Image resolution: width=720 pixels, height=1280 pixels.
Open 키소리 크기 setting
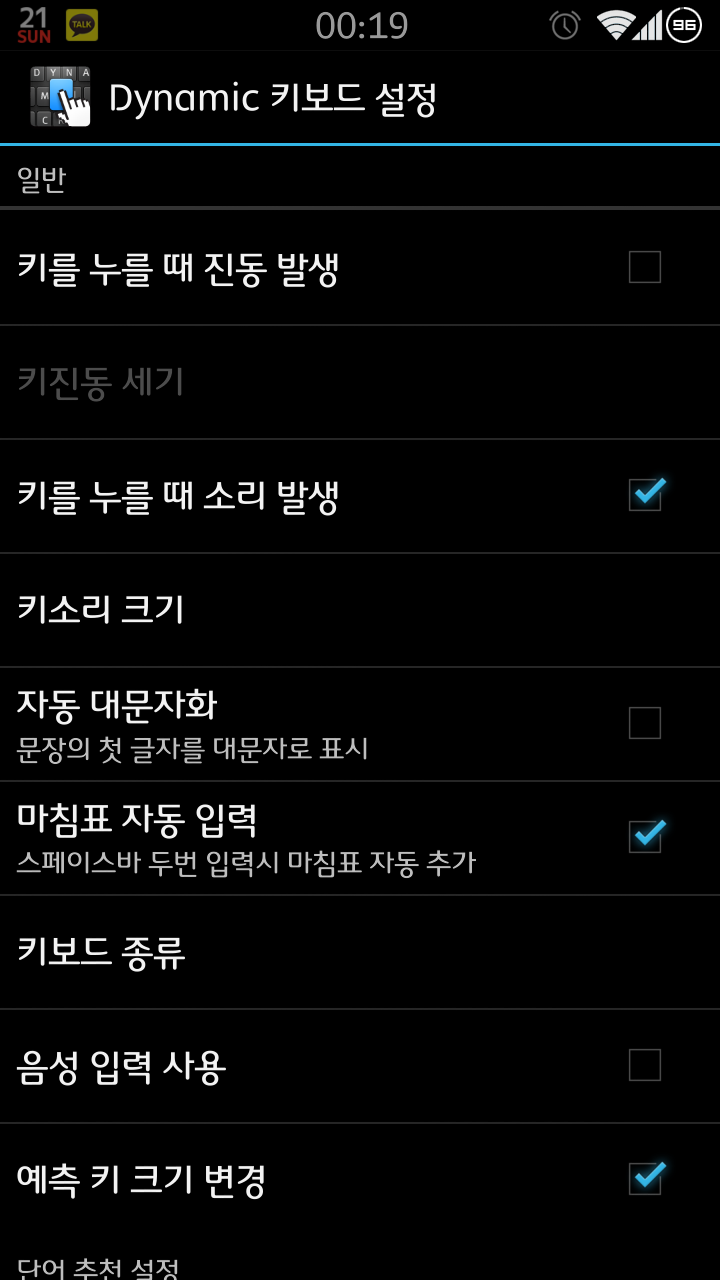pos(360,609)
